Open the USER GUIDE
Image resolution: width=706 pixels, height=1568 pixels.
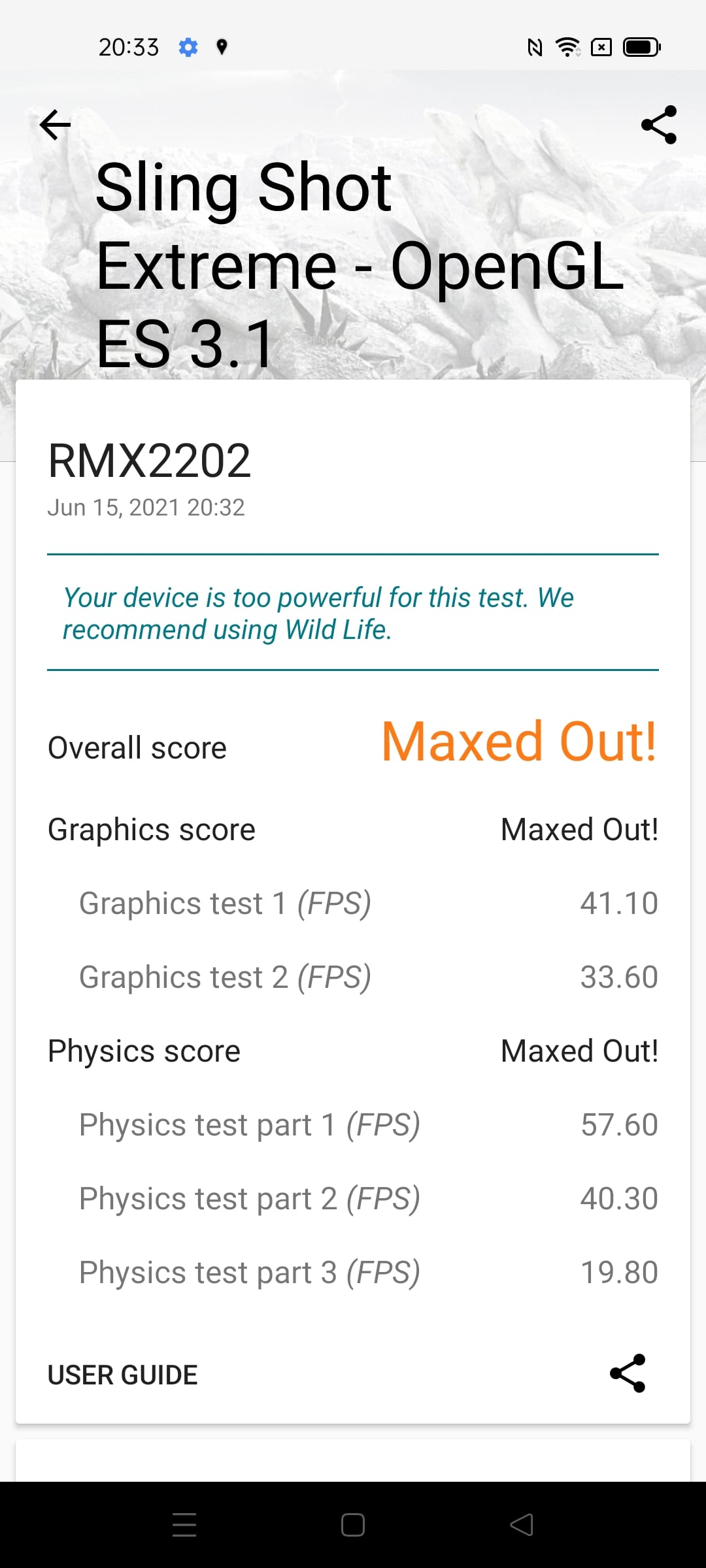tap(123, 1375)
